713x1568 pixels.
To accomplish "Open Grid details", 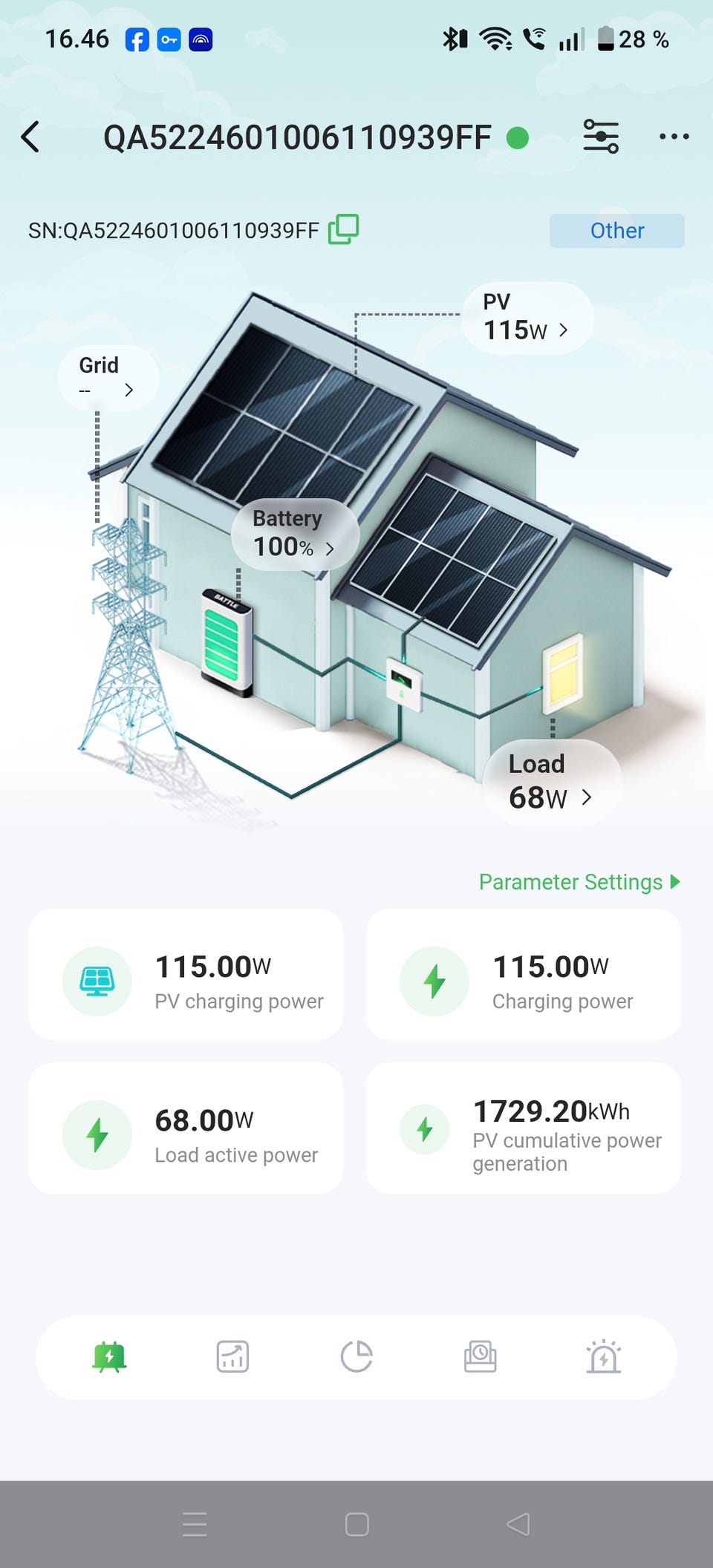I will (108, 378).
